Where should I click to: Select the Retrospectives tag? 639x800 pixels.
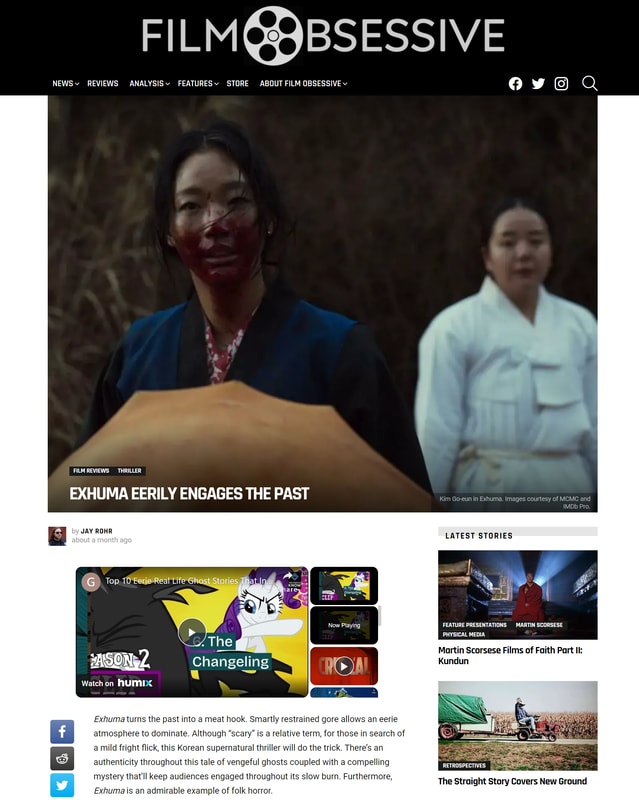[465, 765]
